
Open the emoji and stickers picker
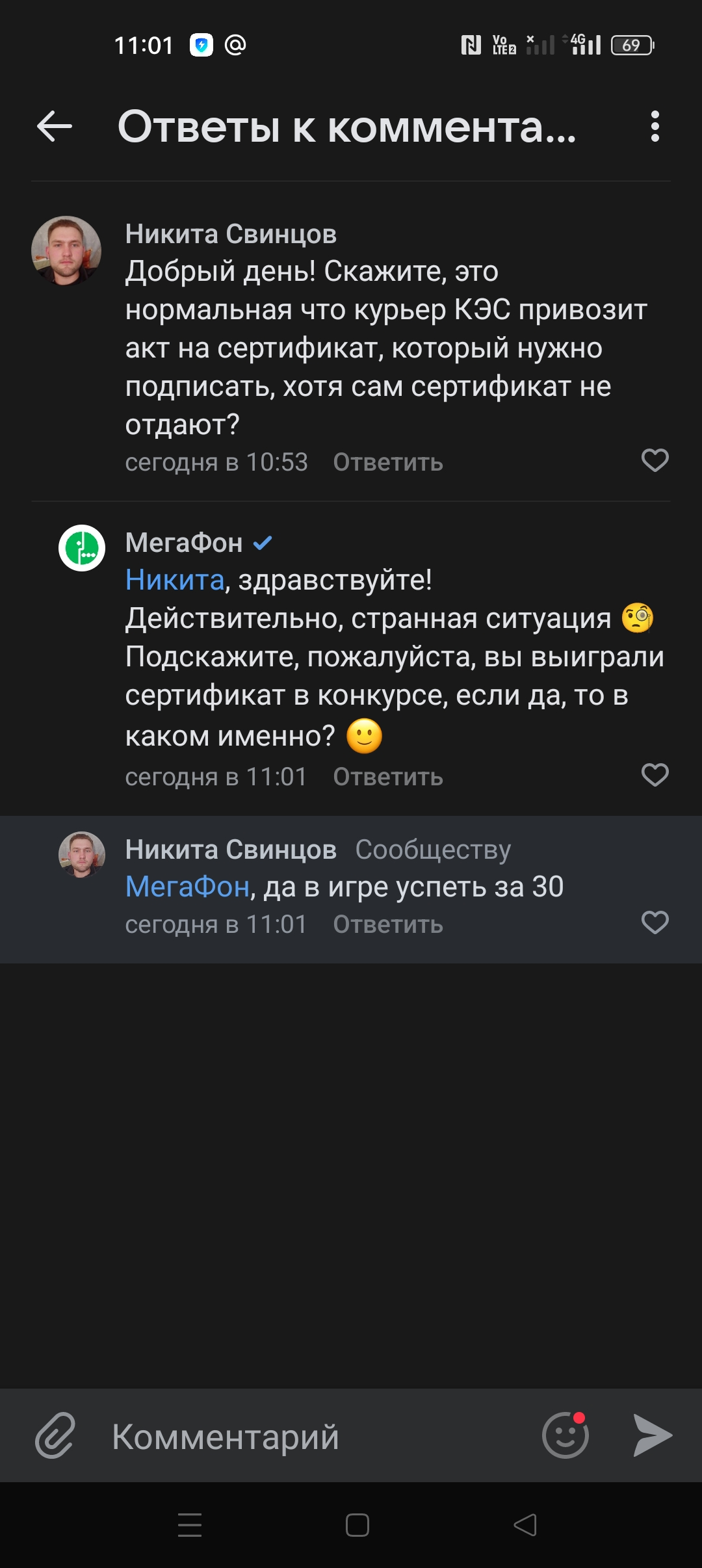[565, 1435]
